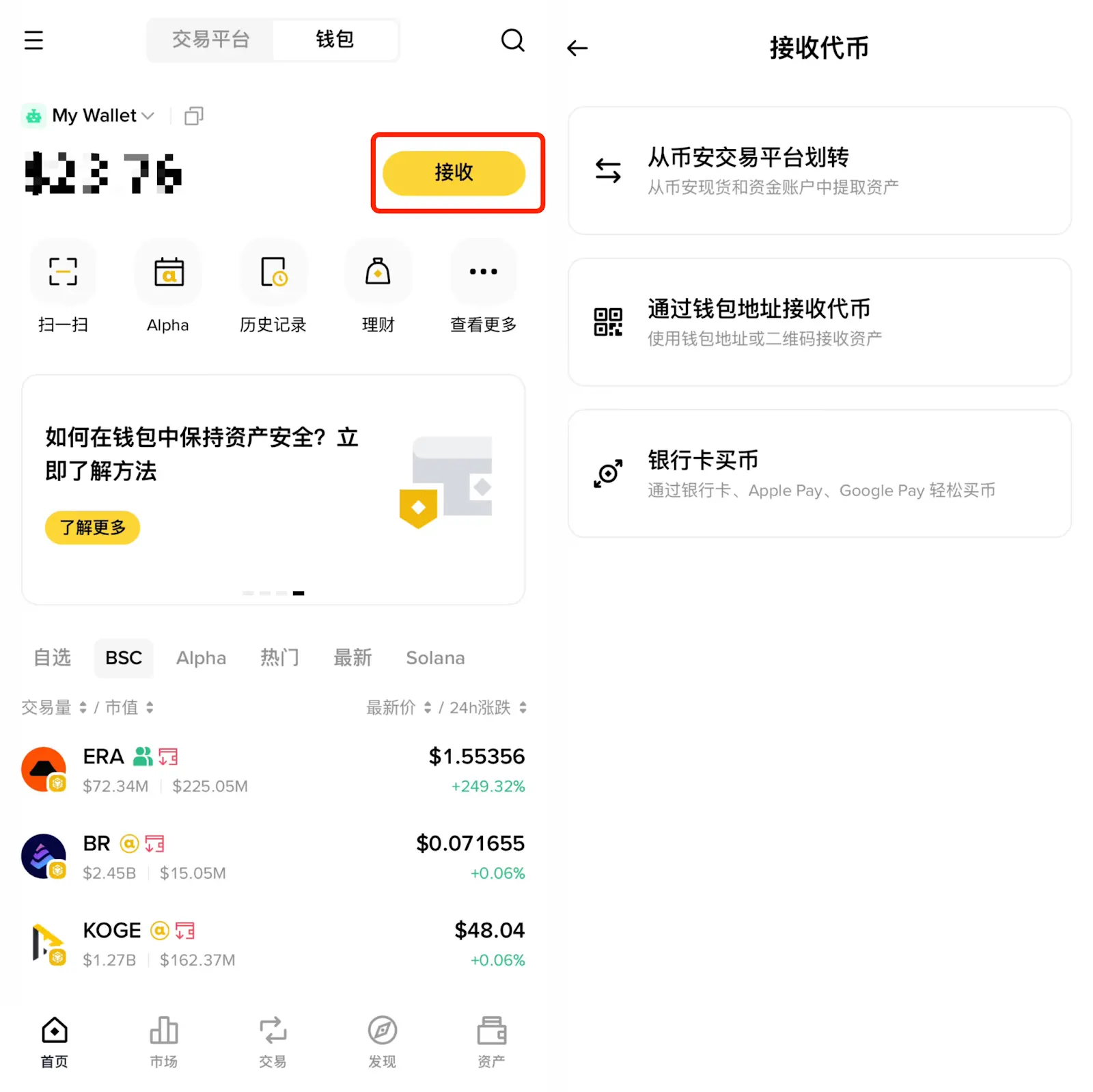Choose 银行卡买币 option
This screenshot has height=1092, width=1093.
point(819,474)
